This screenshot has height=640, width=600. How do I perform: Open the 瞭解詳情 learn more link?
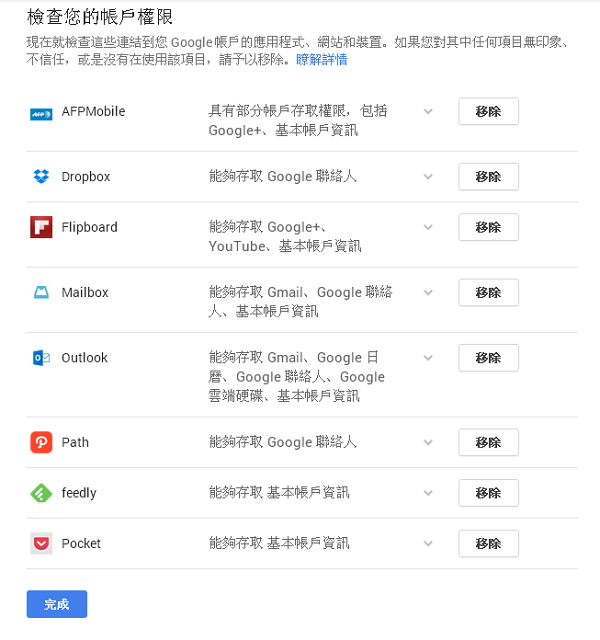(322, 60)
